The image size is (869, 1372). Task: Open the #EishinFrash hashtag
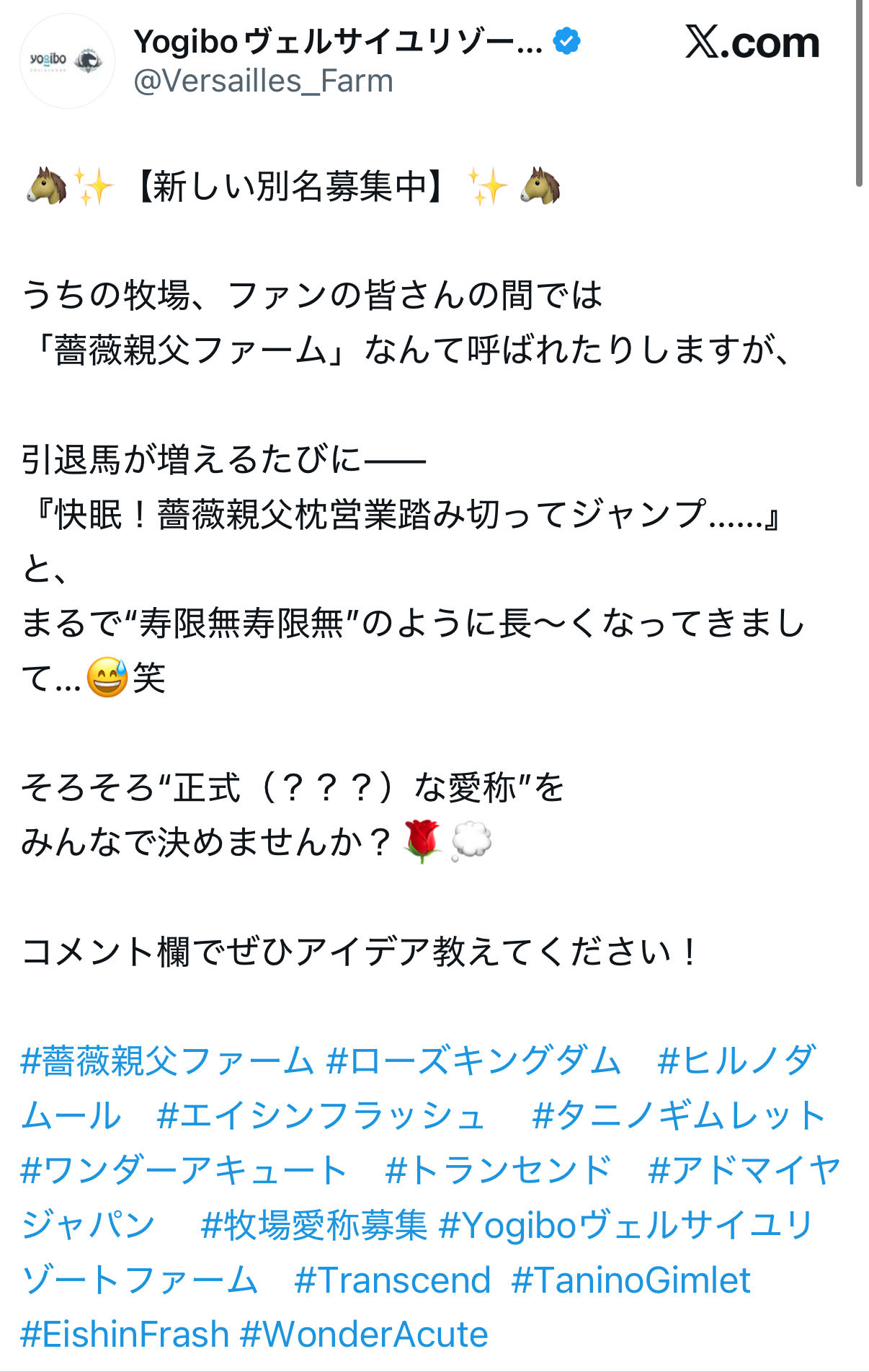tap(125, 1335)
